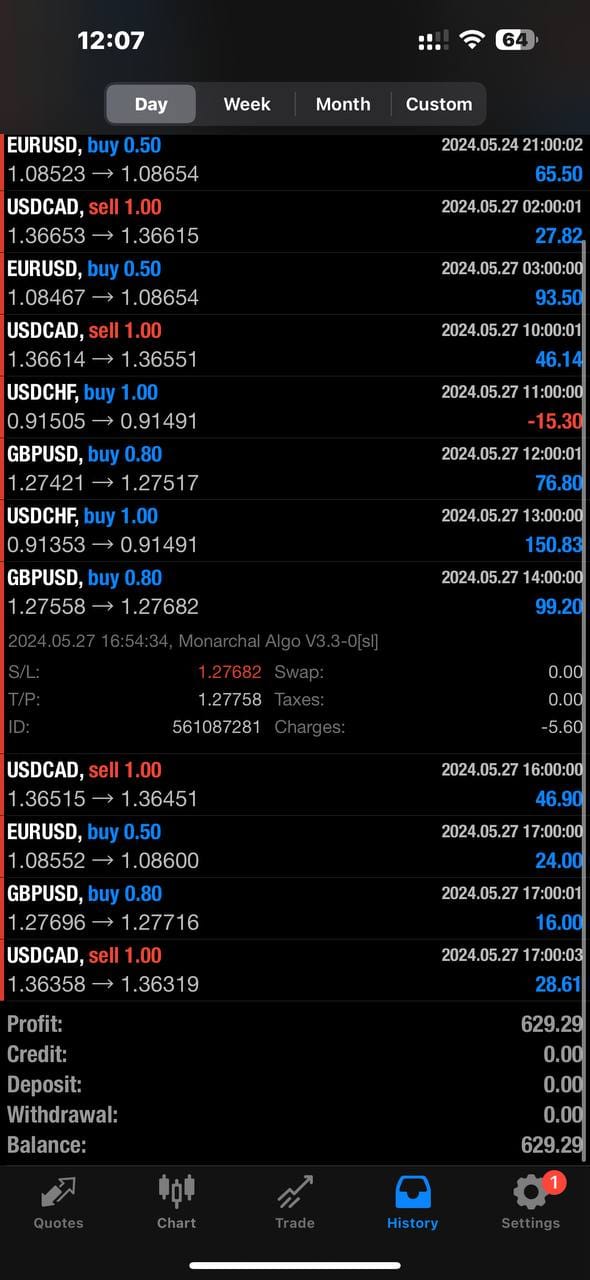Viewport: 590px width, 1280px height.
Task: Expand the USDCAD trade with 28.61 profit
Action: click(295, 971)
